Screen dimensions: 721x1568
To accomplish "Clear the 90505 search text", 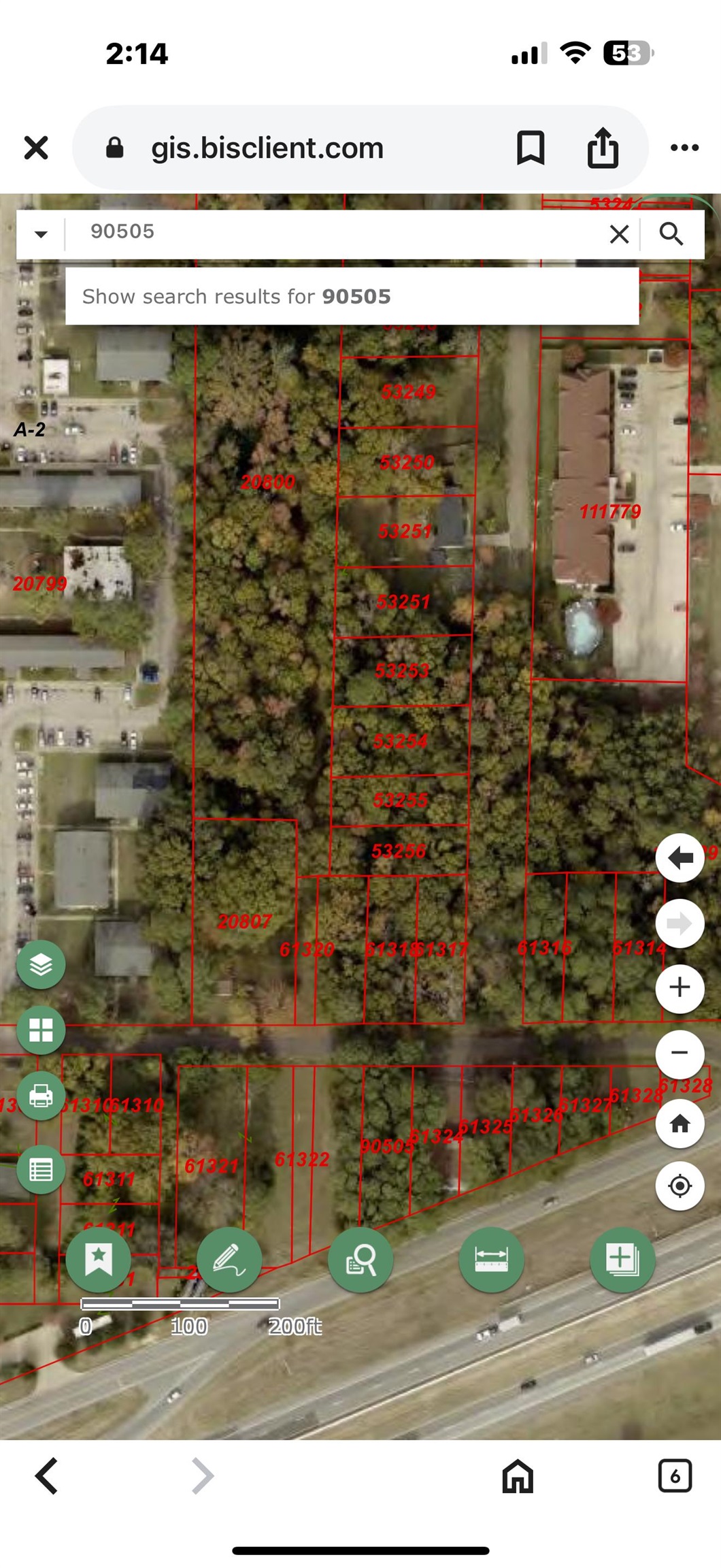I will pos(619,234).
